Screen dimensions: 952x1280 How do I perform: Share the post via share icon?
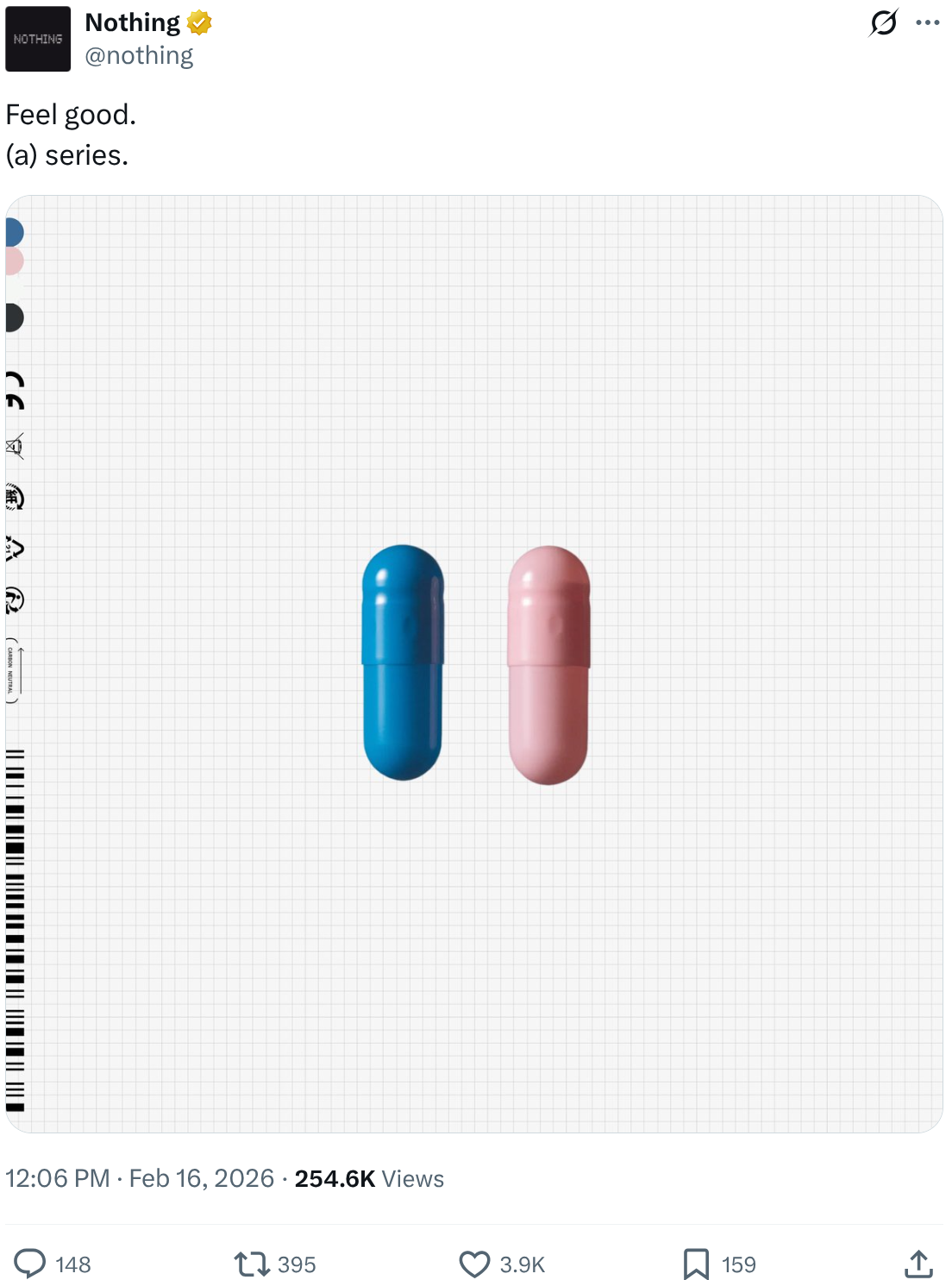[x=918, y=1264]
